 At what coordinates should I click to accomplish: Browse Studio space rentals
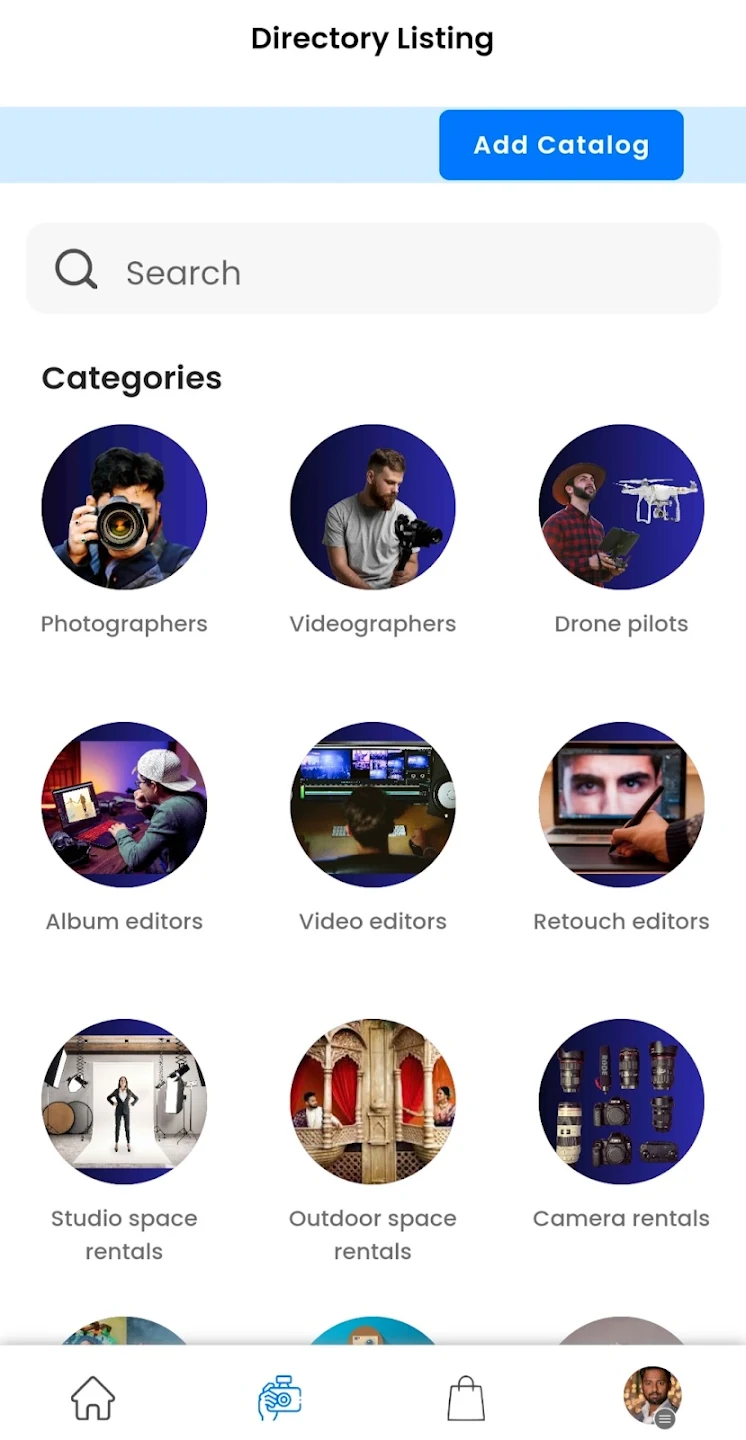(x=124, y=1102)
